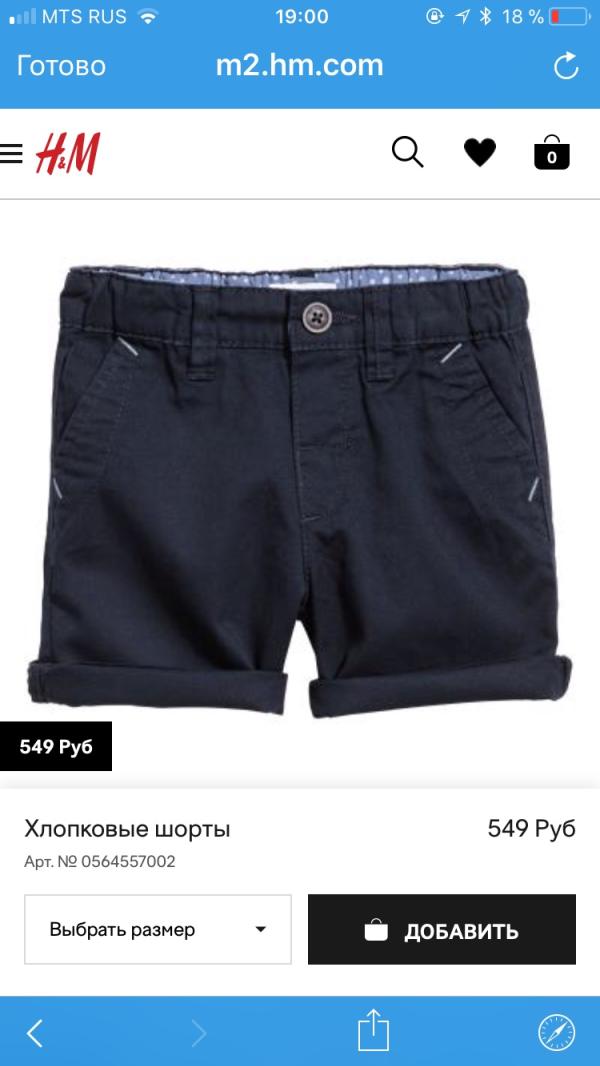Open the product search magnifier
This screenshot has width=600, height=1066.
[407, 152]
